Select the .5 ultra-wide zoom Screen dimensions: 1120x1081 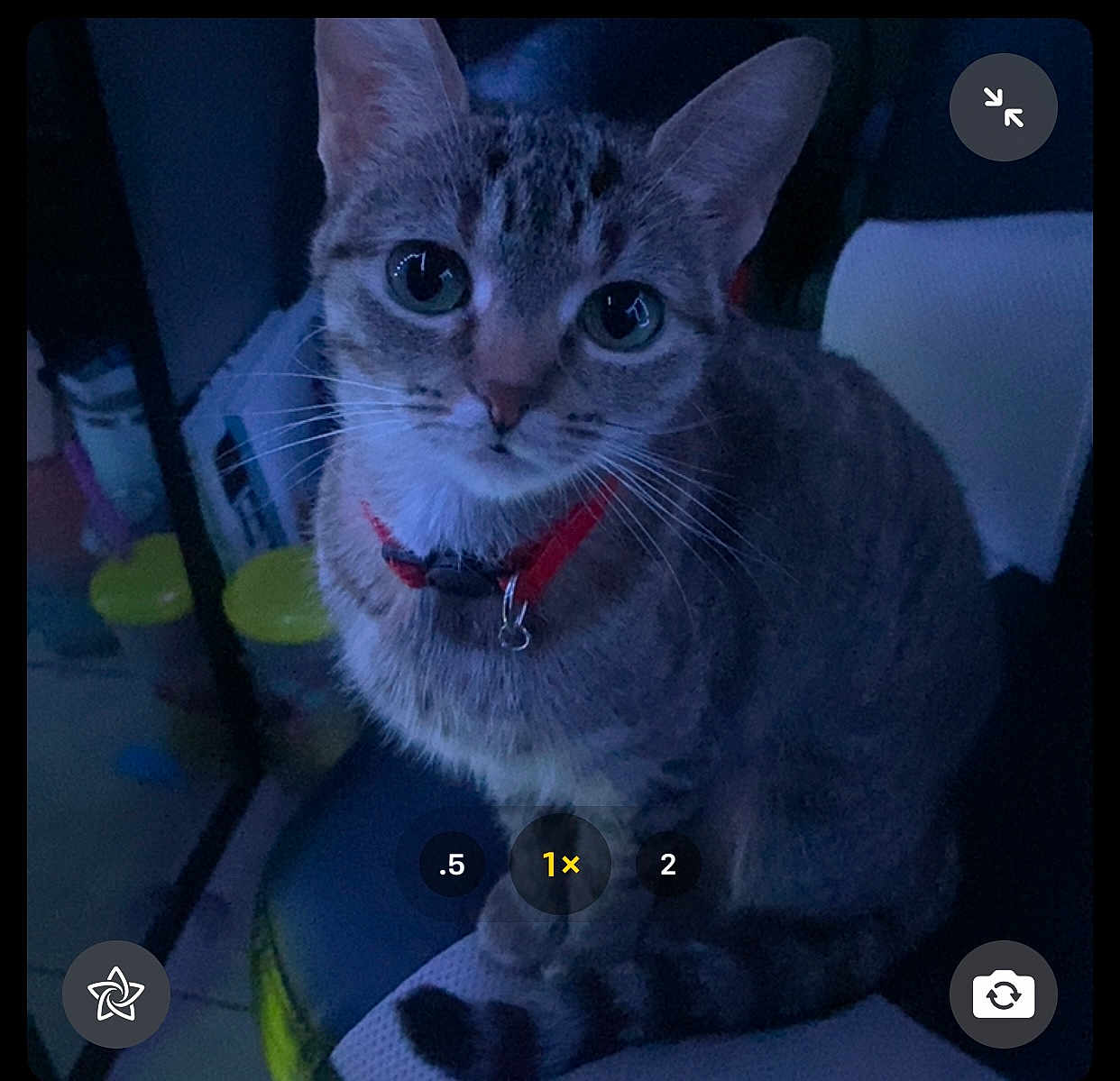pos(452,865)
